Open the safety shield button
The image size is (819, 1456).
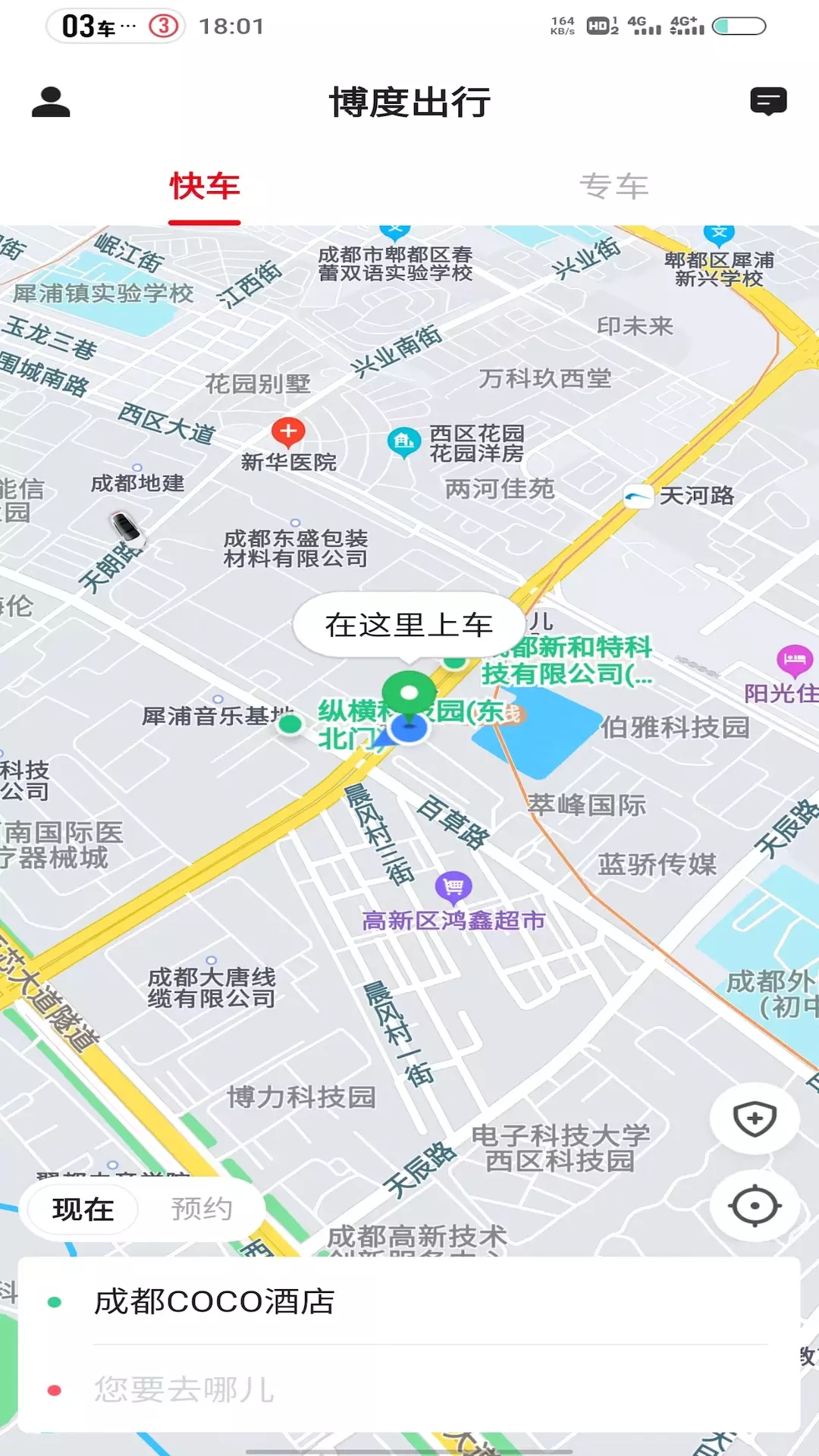755,1119
